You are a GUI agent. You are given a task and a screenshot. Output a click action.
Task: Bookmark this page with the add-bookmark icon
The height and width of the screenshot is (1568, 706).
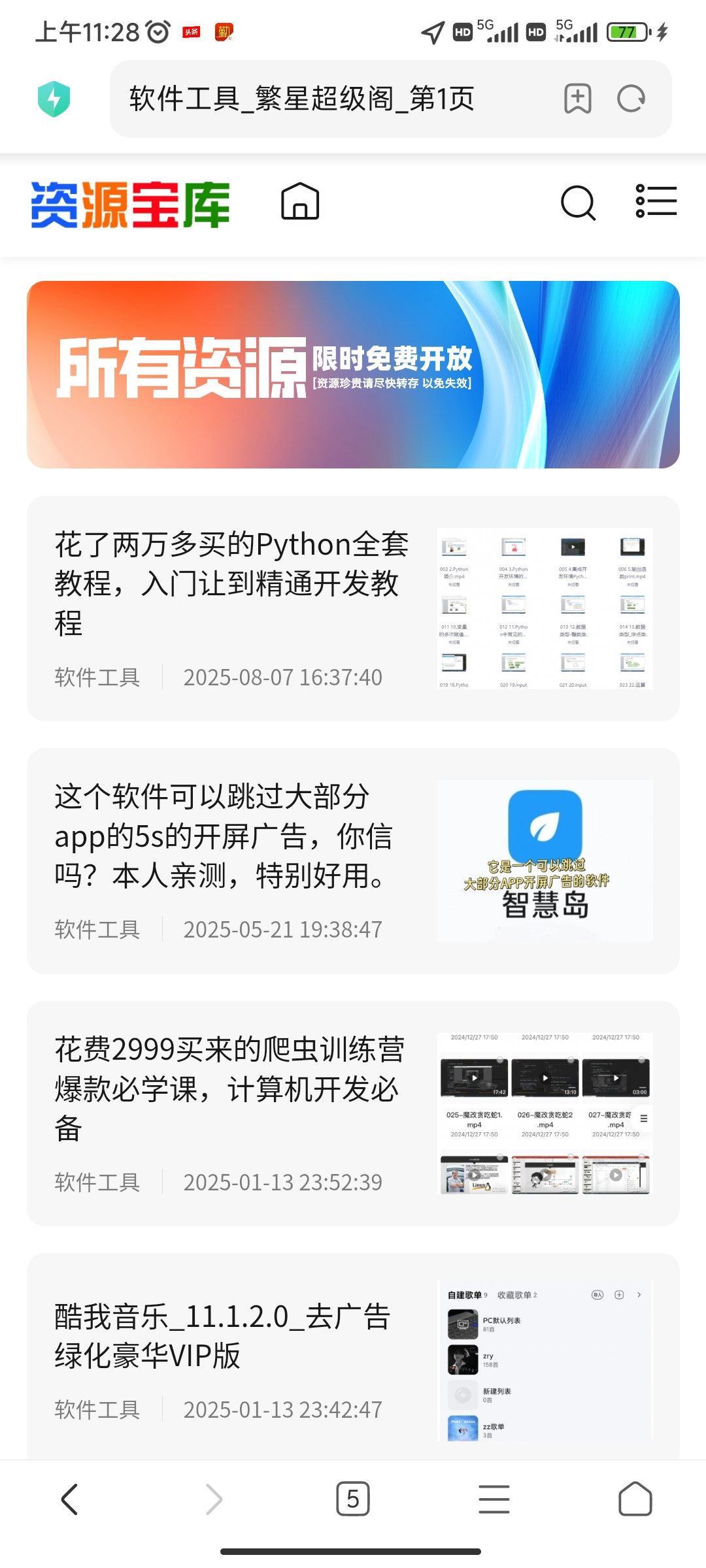[578, 99]
